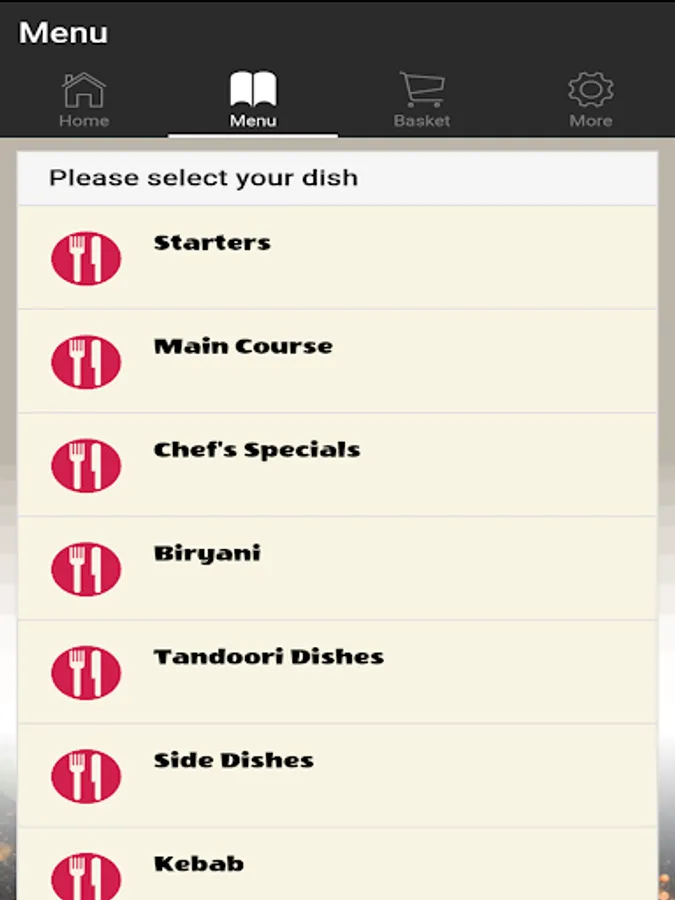
Task: View Chef's Specials
Action: click(338, 464)
